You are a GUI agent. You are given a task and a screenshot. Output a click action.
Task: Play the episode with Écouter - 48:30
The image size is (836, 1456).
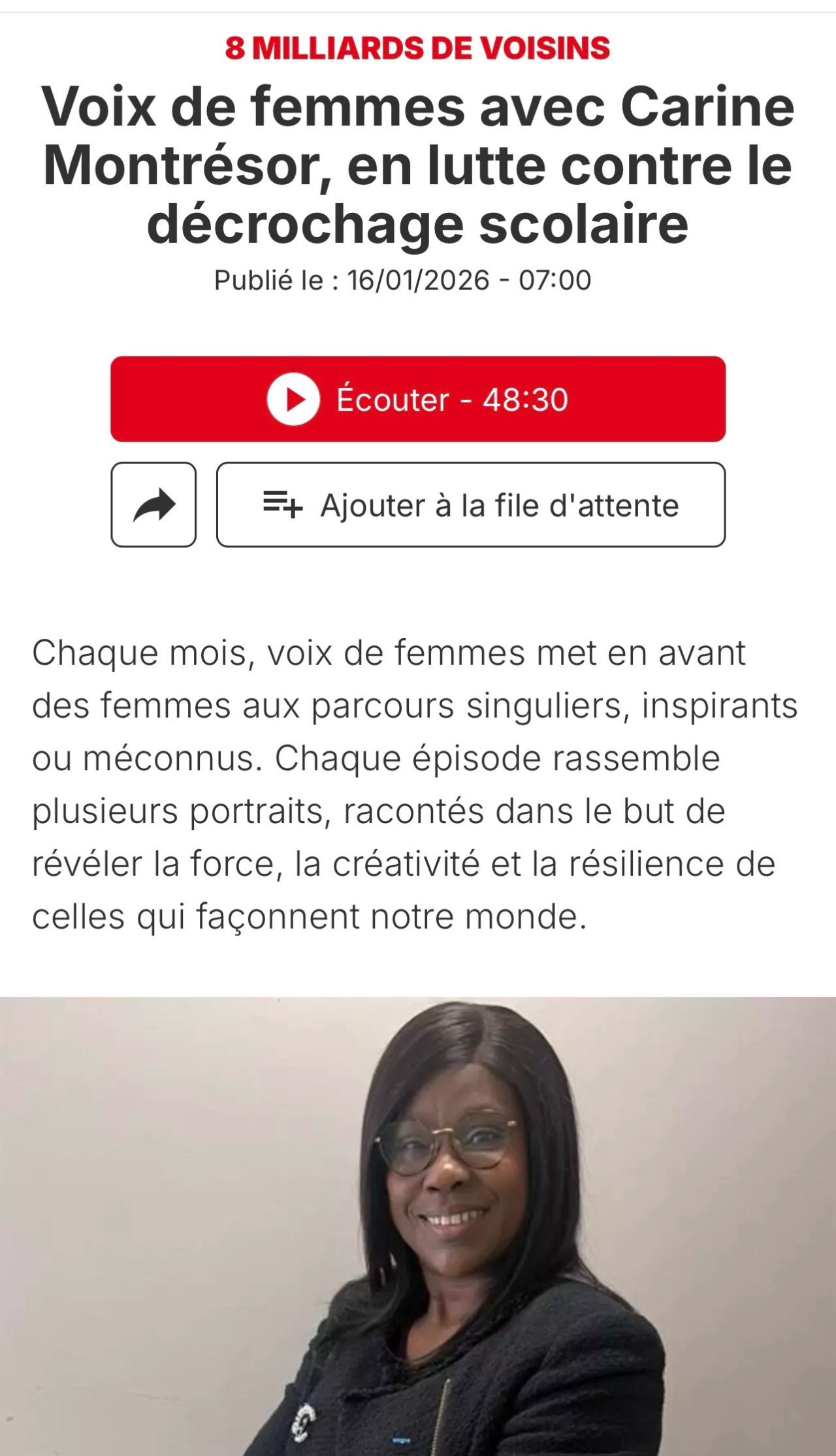point(418,399)
